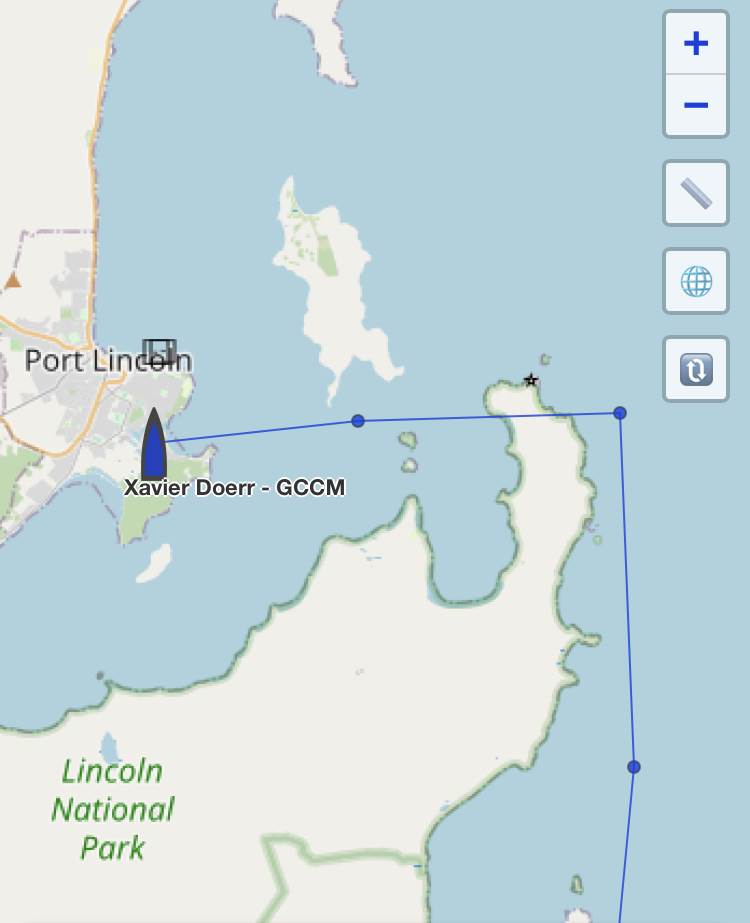Select the Xavier Doerr - GCCM boat marker
The width and height of the screenshot is (750, 923).
pos(153,445)
